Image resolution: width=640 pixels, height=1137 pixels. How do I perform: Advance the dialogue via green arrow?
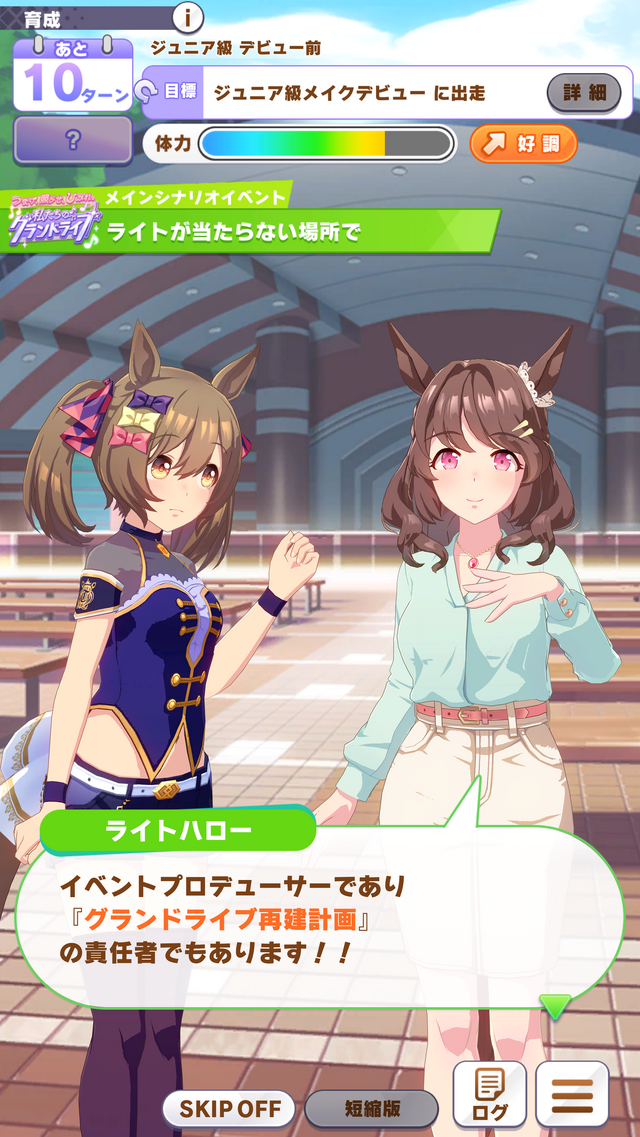coord(556,1005)
